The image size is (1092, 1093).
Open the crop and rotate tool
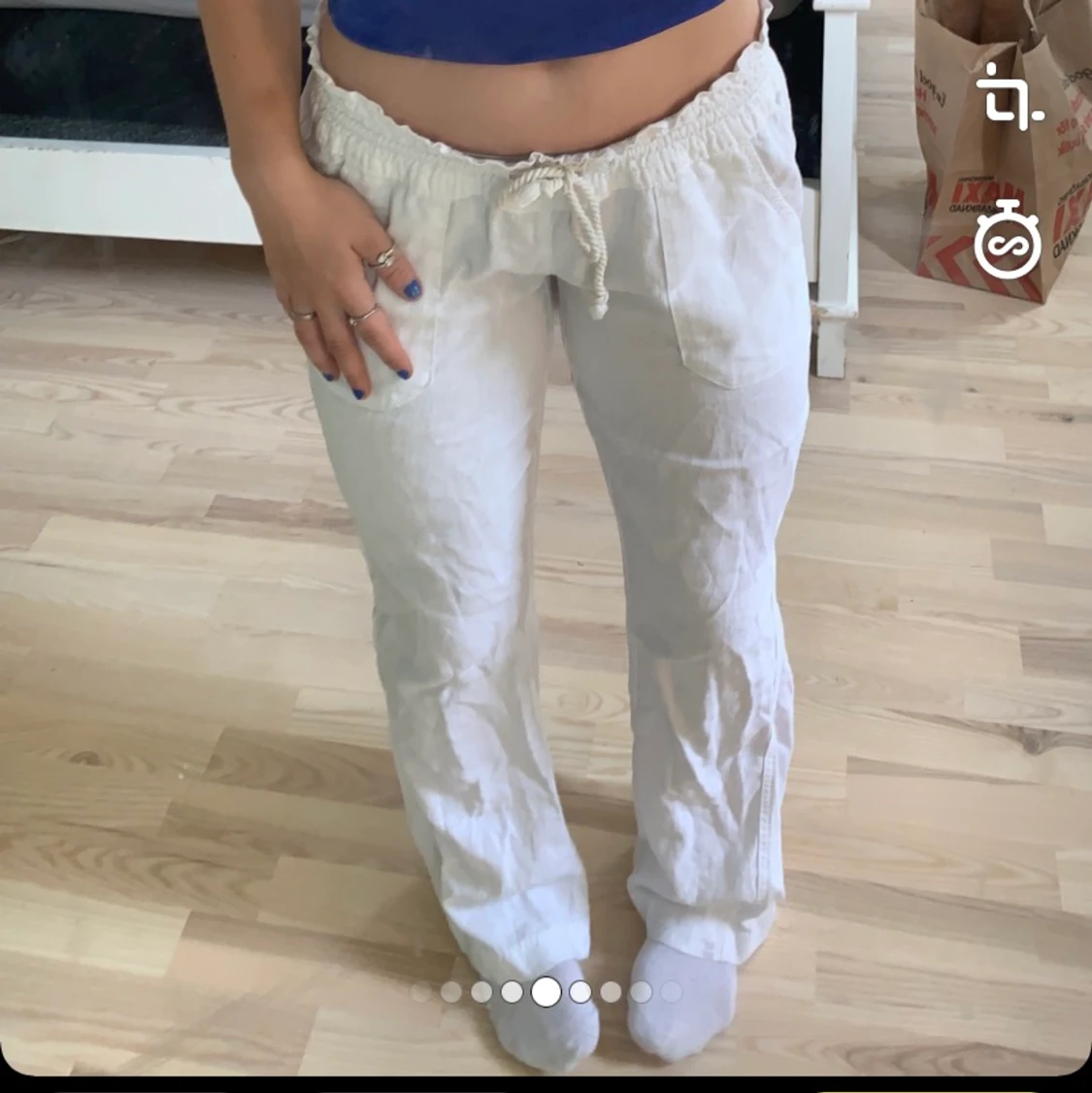click(1008, 97)
